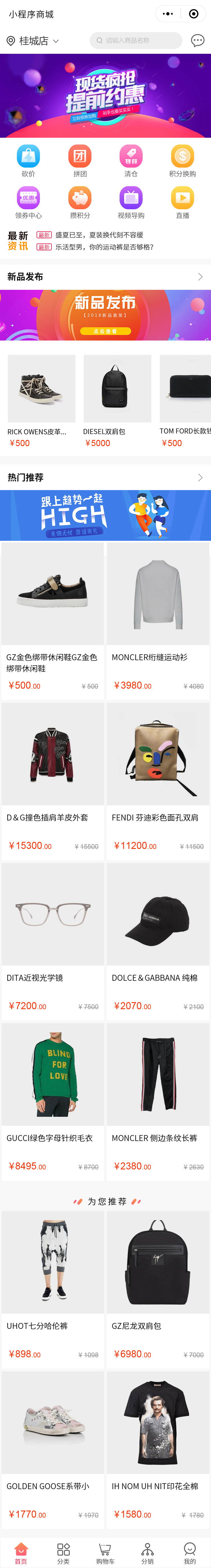Tap the 请输入商品名称 search field

[136, 41]
